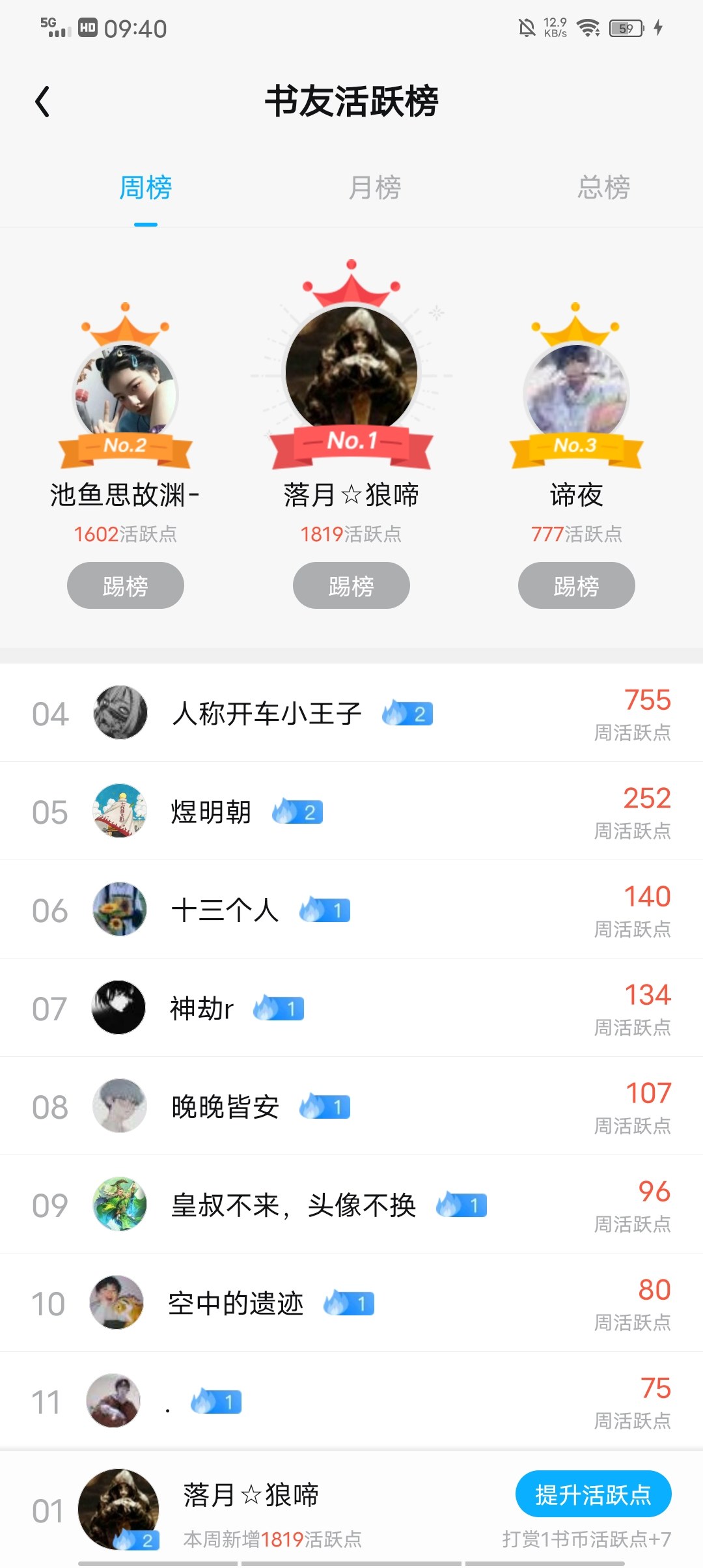Open the No.2 avatar of 池鱼思故渊-

coord(125,391)
